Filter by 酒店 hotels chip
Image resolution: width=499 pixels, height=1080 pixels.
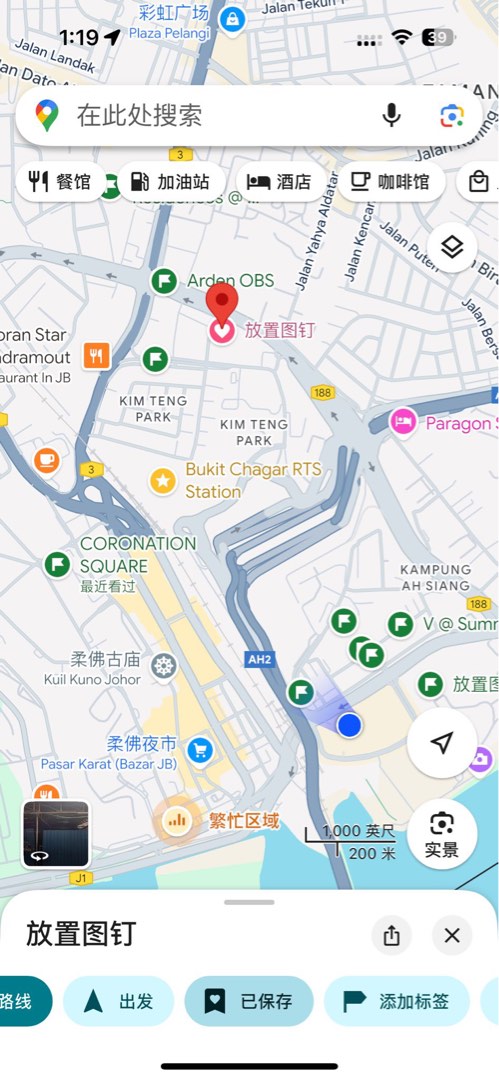(x=281, y=182)
